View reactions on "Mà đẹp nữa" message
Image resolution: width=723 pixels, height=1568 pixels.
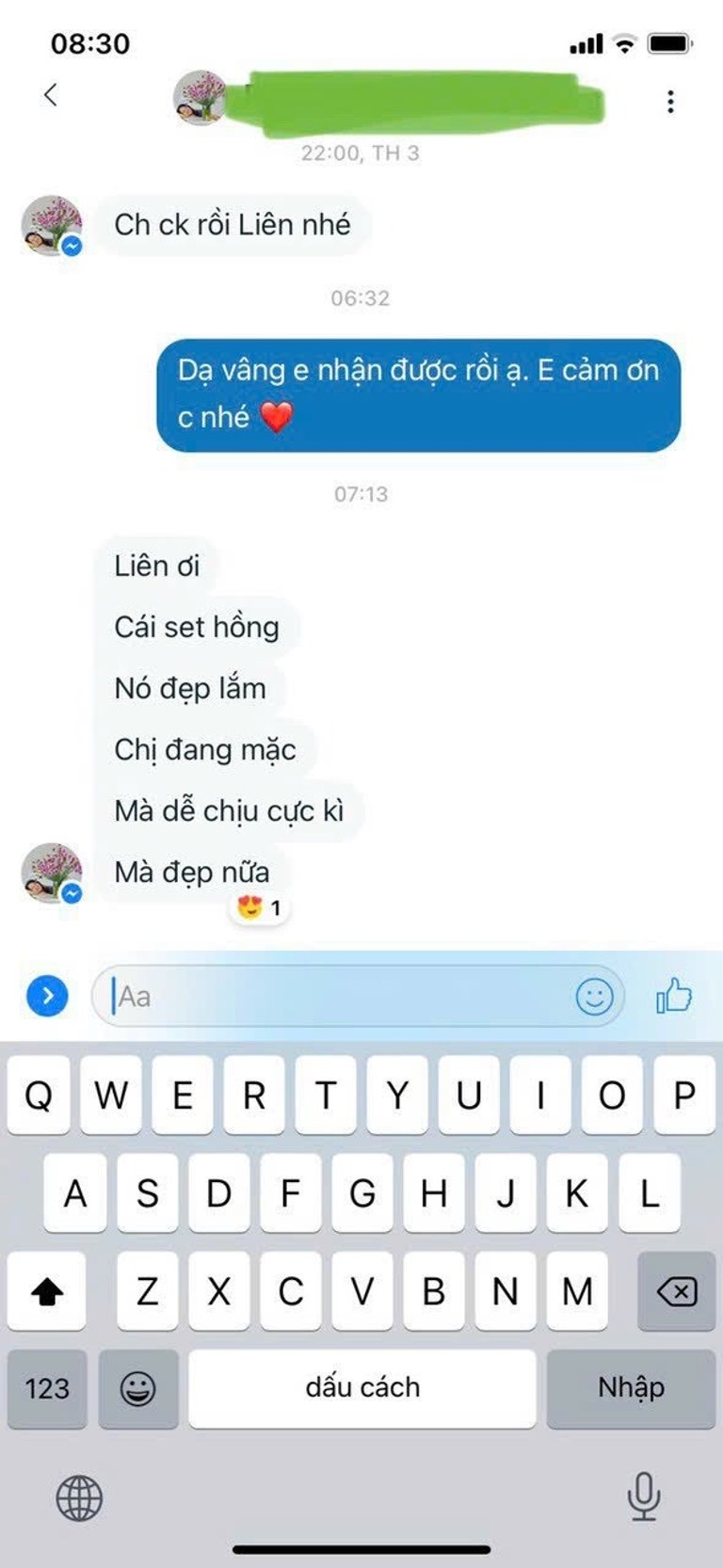[259, 908]
